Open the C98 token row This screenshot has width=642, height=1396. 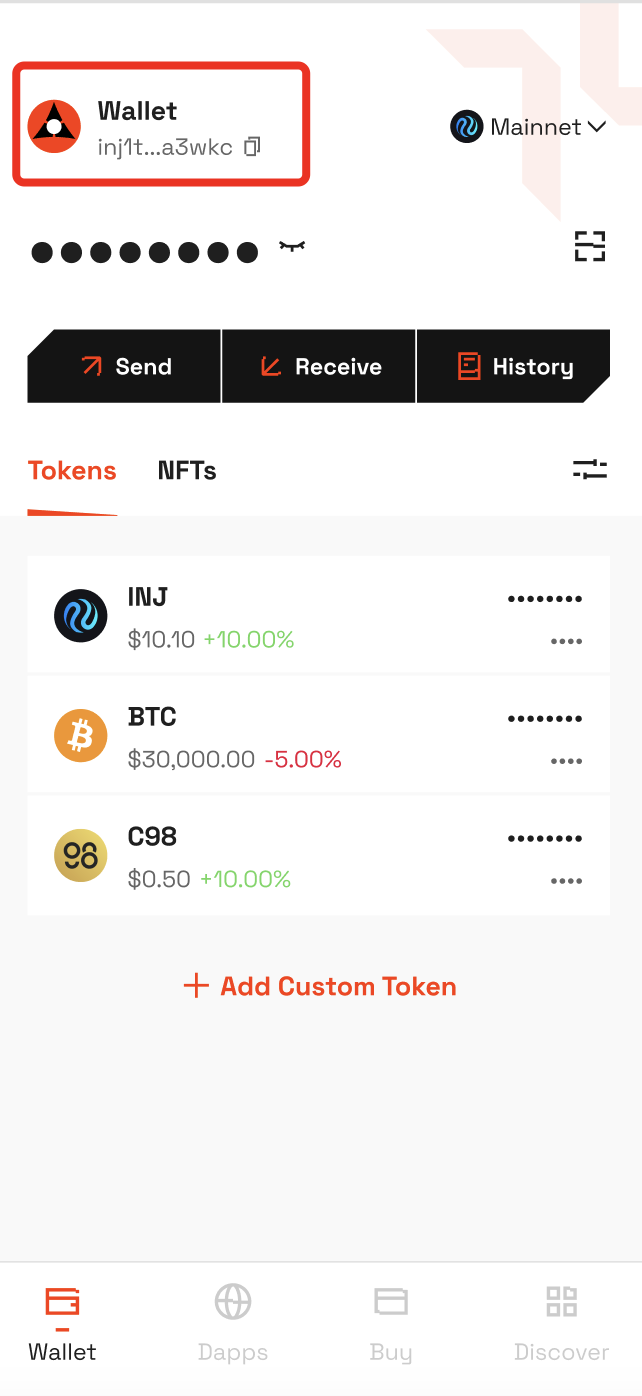[319, 856]
